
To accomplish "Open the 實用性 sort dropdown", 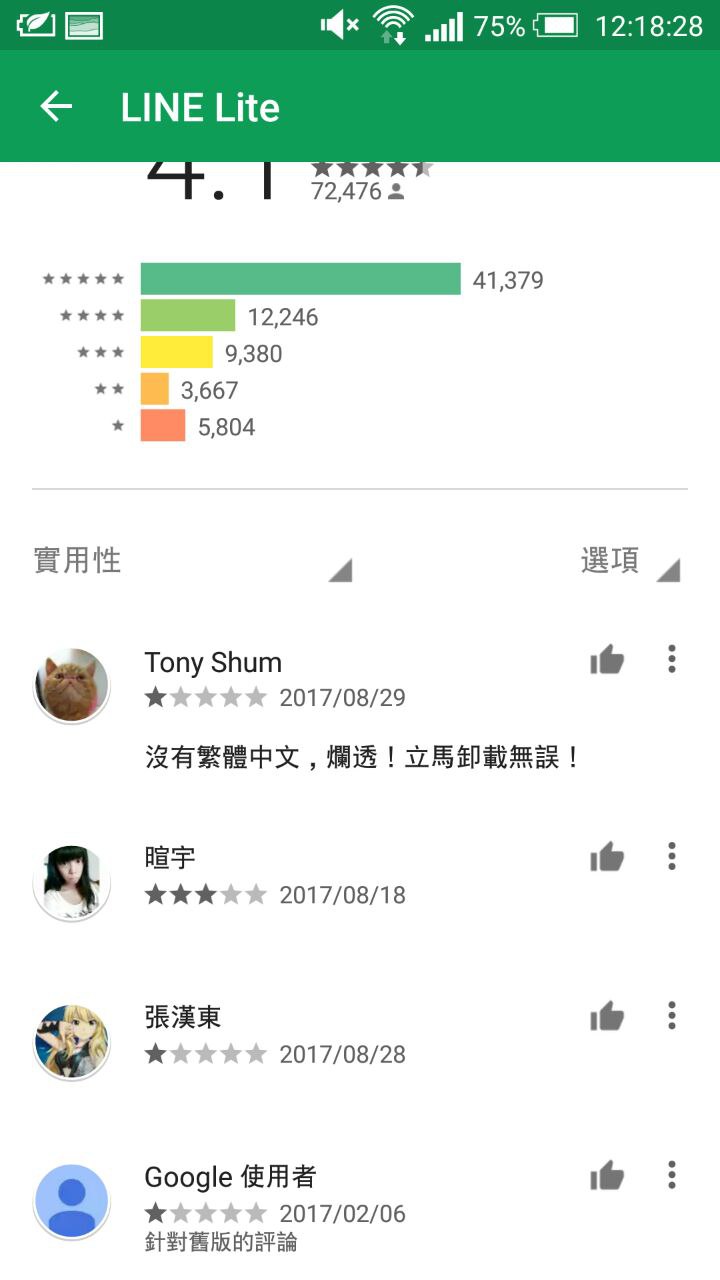I will [192, 562].
